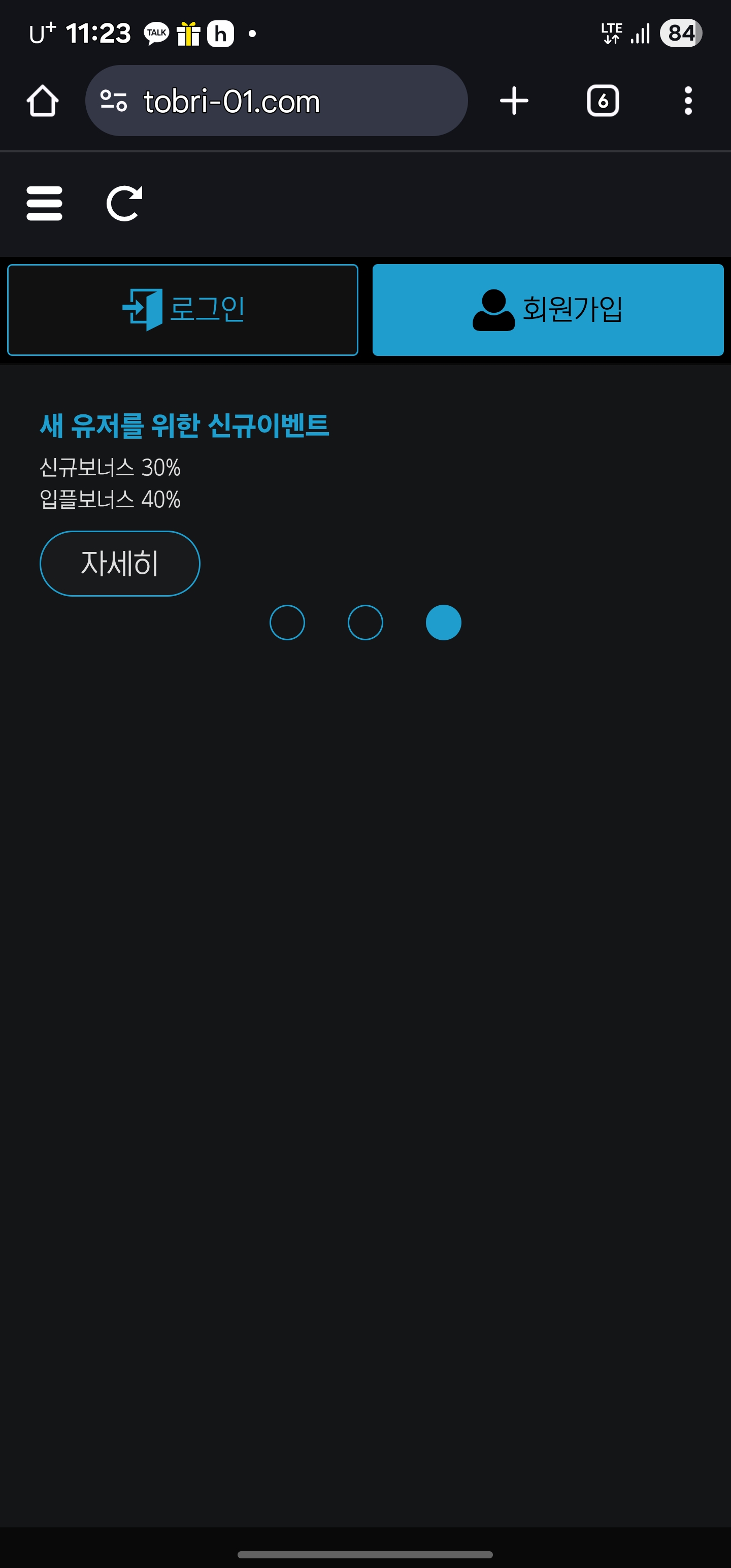
Task: Tap the 자세히 button for event details
Action: 120,563
